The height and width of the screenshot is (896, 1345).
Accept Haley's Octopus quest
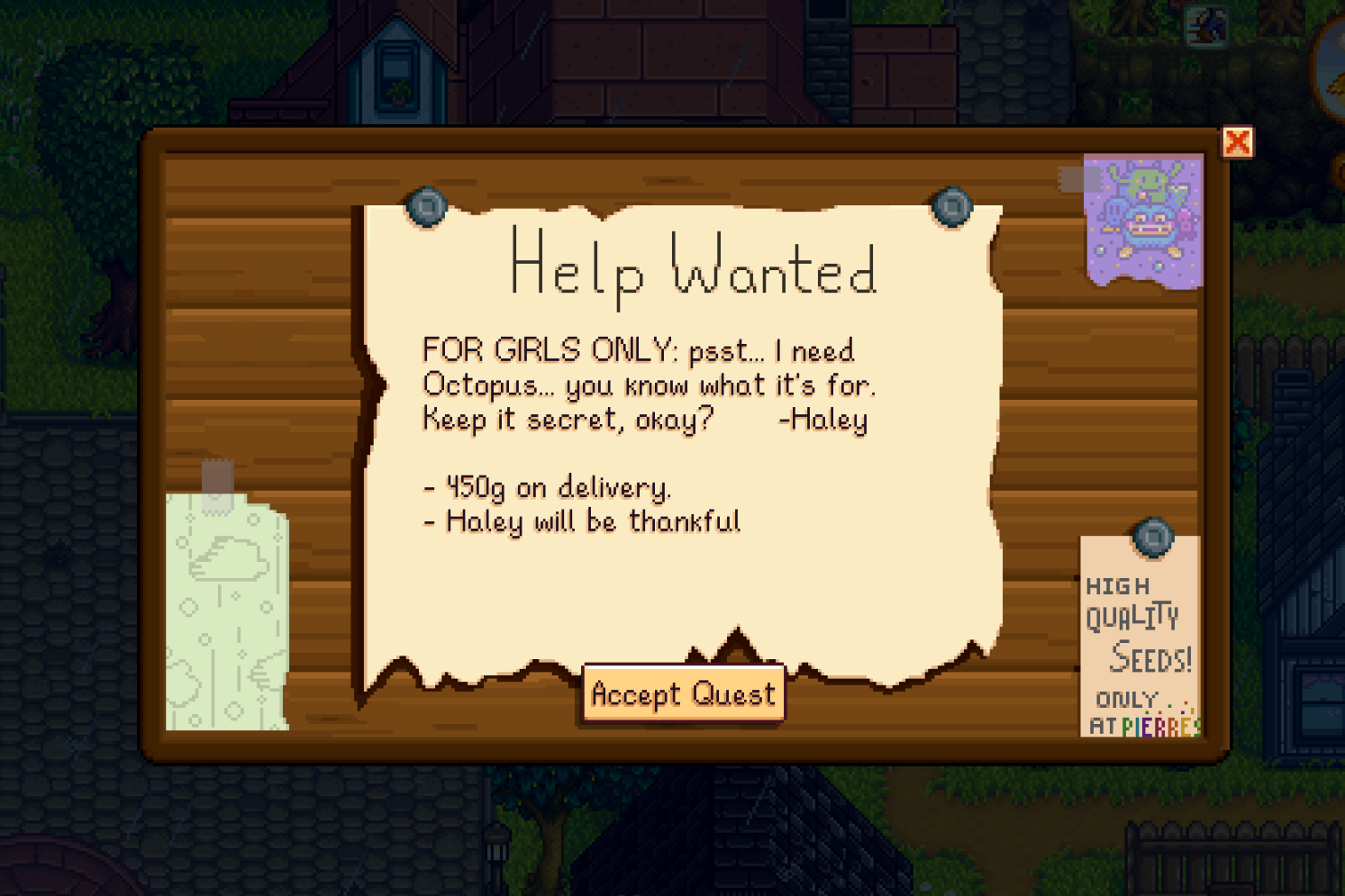(x=683, y=693)
